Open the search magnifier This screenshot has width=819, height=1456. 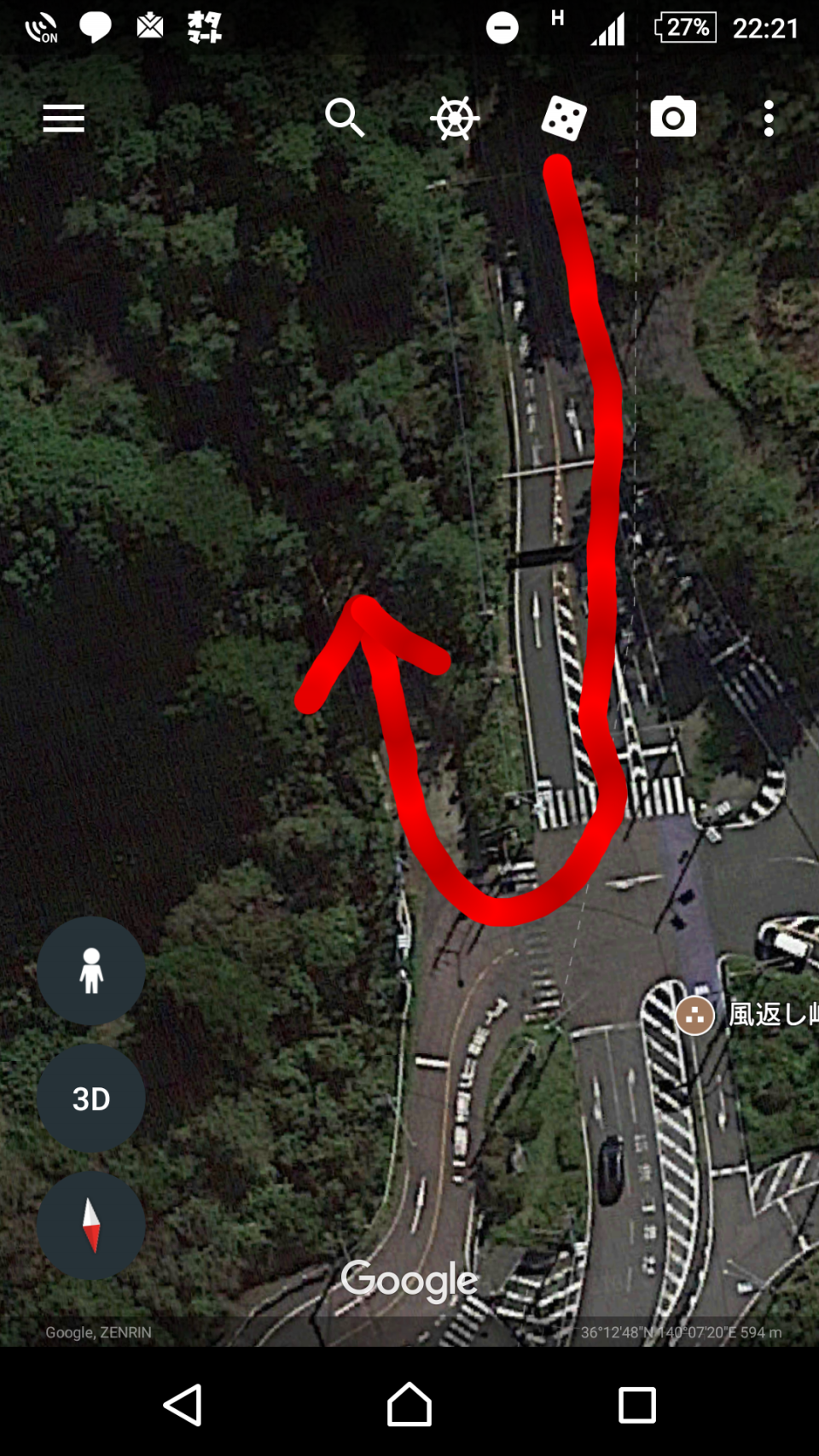tap(345, 118)
